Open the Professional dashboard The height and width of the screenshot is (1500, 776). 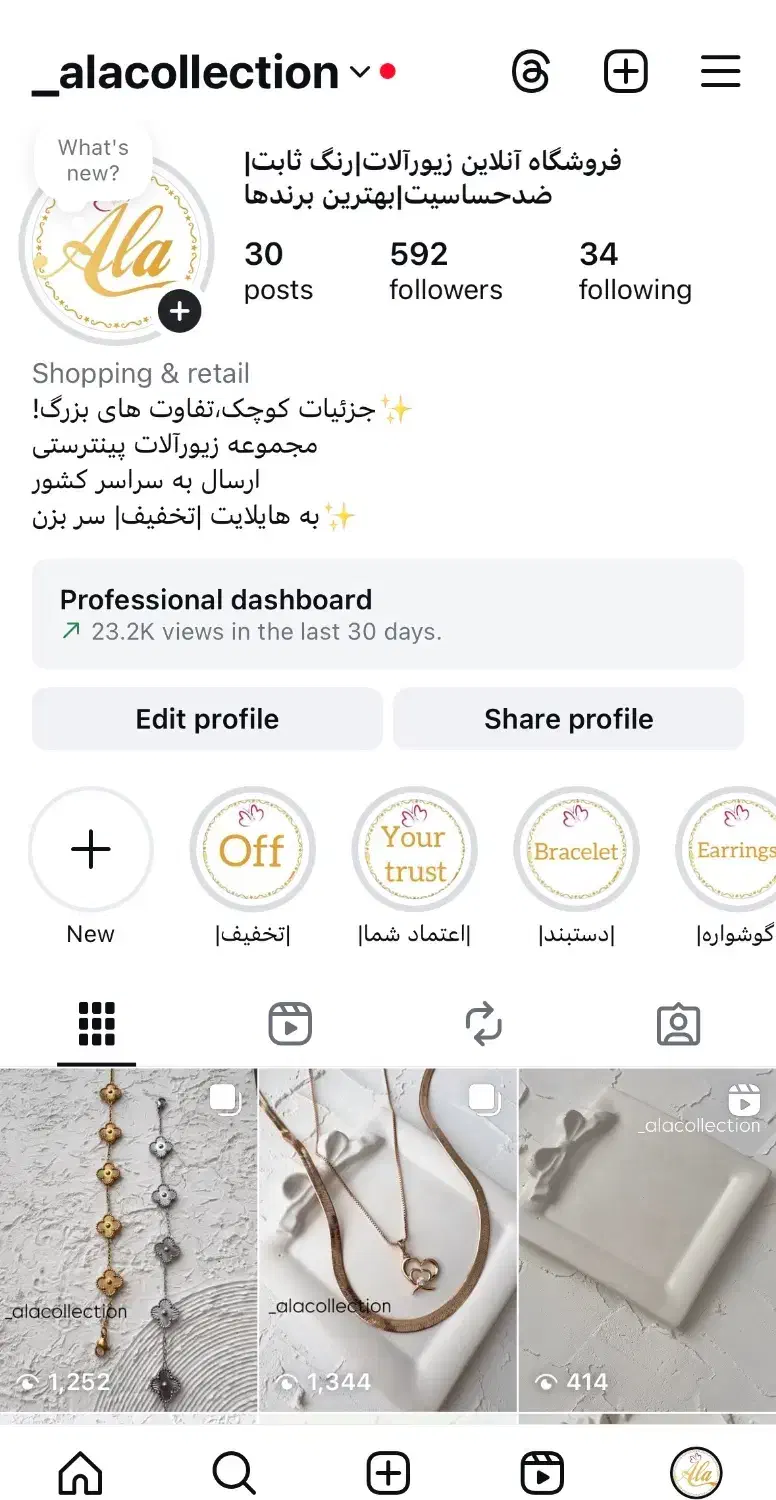[x=388, y=613]
